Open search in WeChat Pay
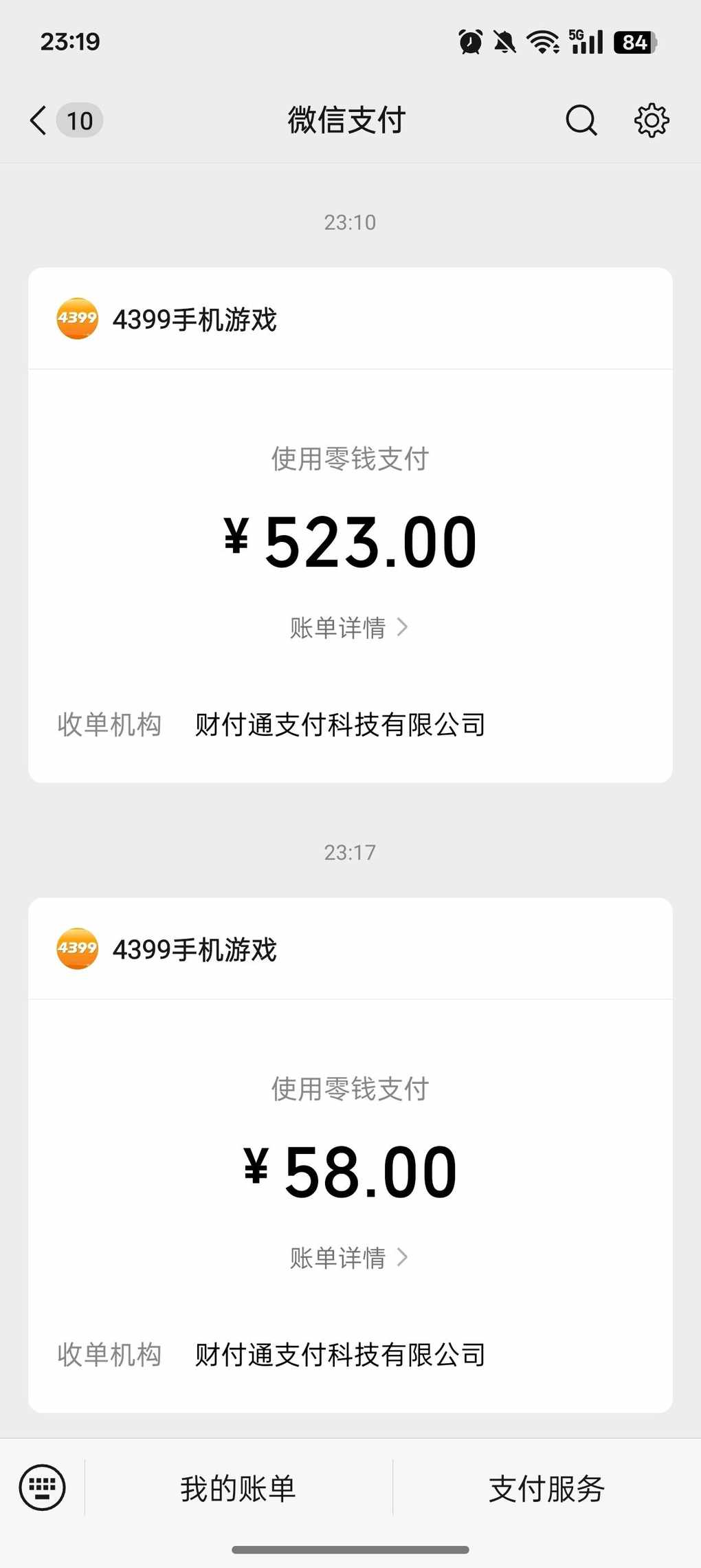 click(x=581, y=120)
